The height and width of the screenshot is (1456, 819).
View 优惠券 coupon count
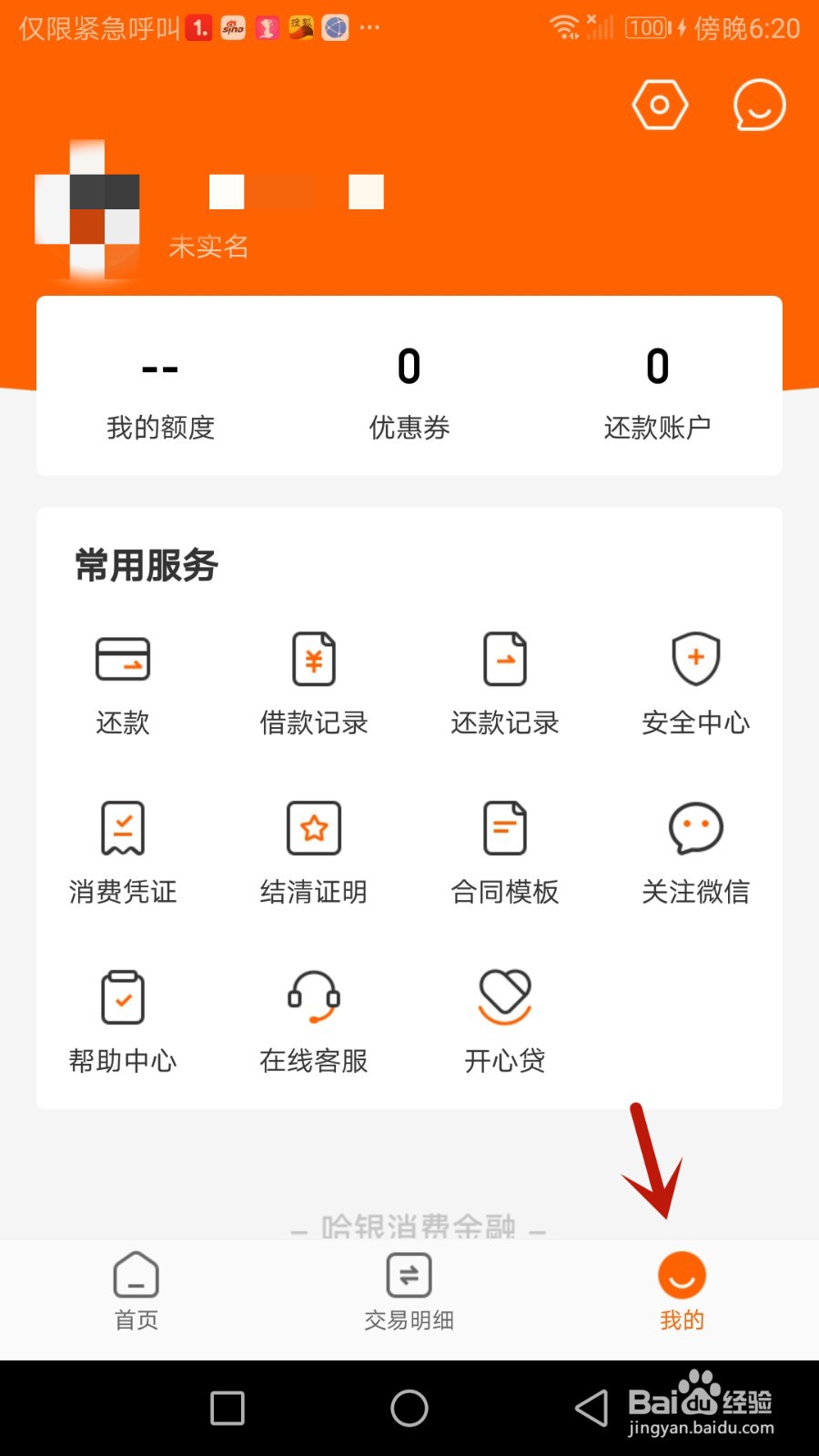(x=409, y=391)
